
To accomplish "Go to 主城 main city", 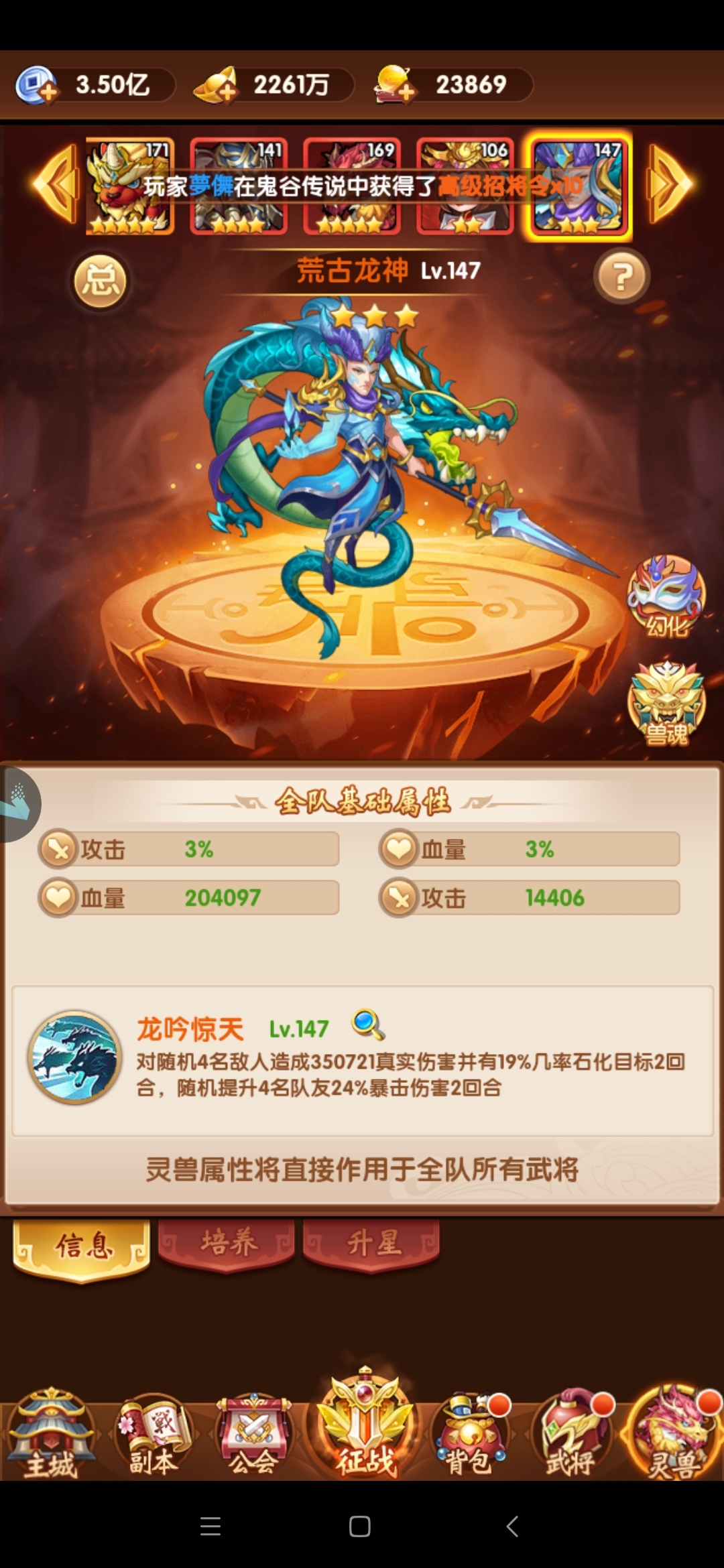I will [51, 1434].
